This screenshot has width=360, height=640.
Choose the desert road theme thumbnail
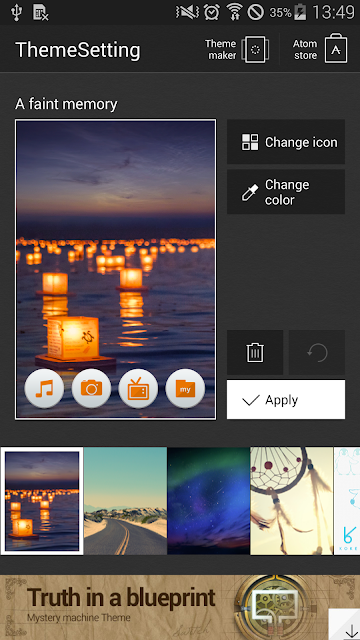[x=126, y=501]
